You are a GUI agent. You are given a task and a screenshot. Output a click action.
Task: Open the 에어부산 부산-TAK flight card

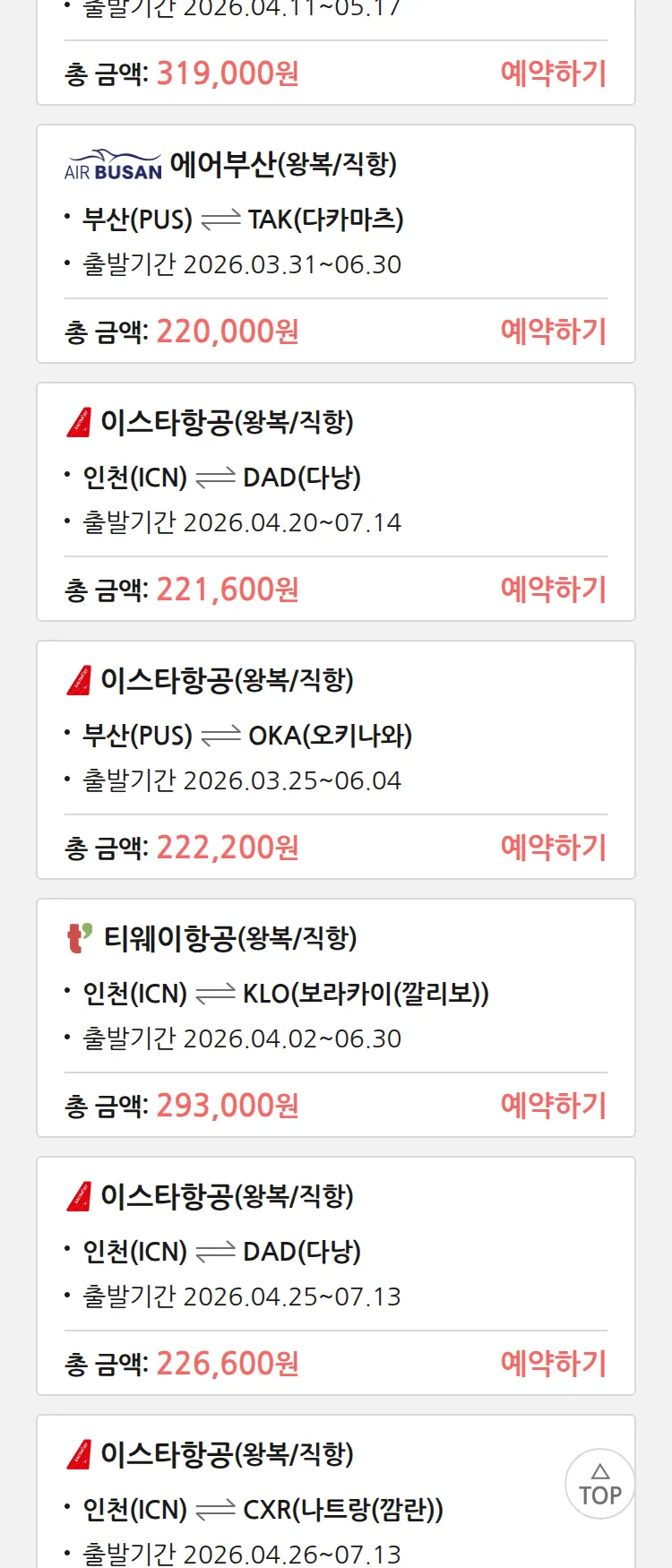pyautogui.click(x=335, y=220)
